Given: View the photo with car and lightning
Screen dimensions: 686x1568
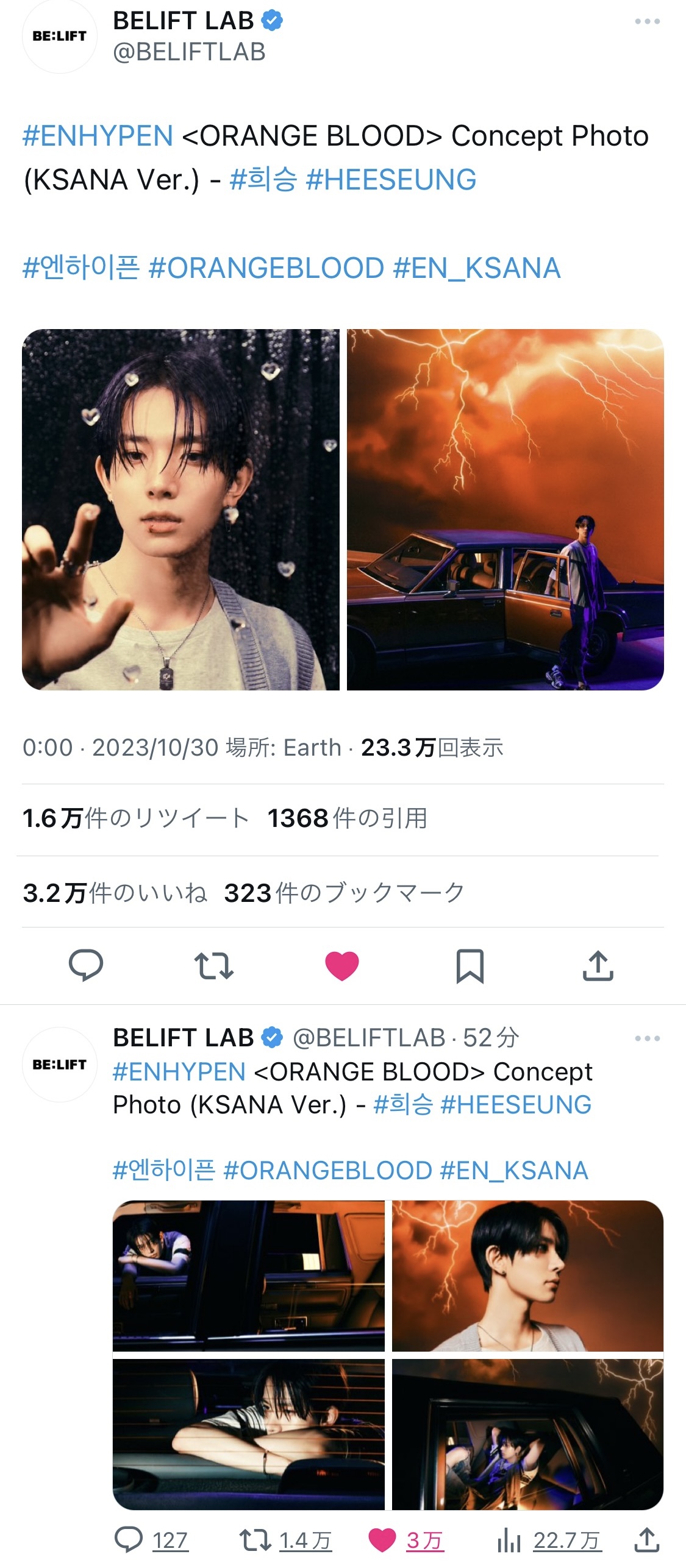Looking at the screenshot, I should (x=506, y=509).
